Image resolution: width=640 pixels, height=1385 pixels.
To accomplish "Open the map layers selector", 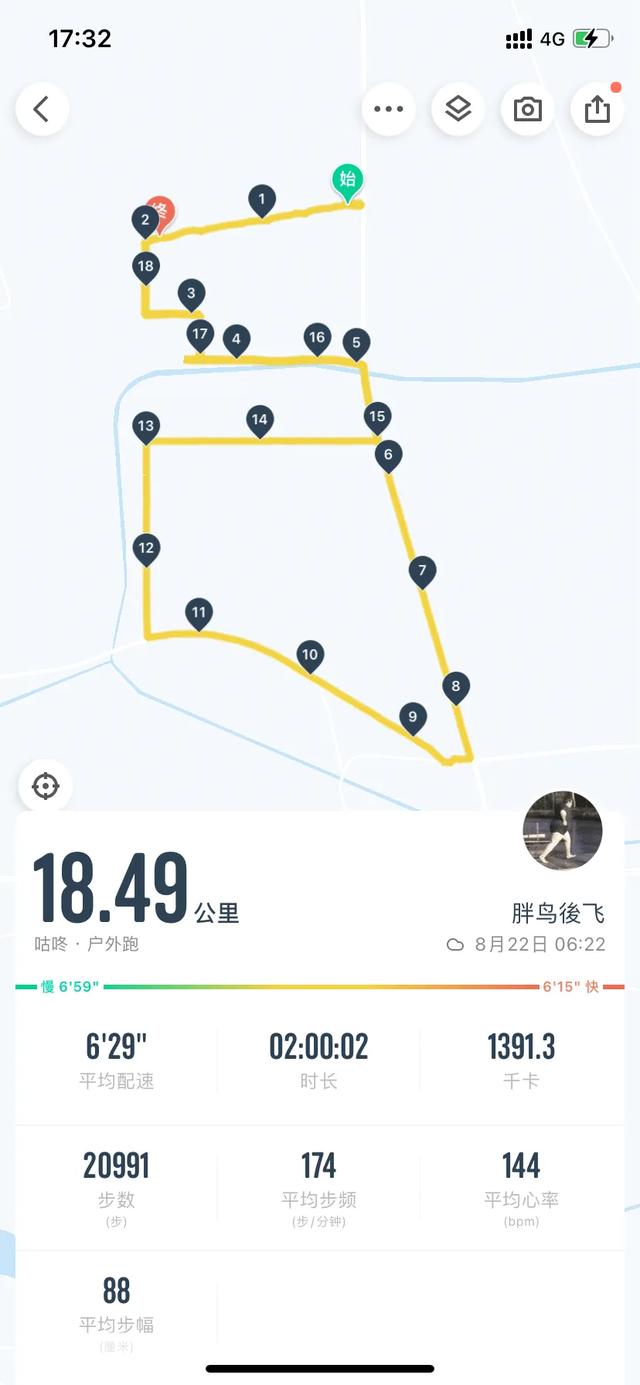I will click(x=458, y=109).
